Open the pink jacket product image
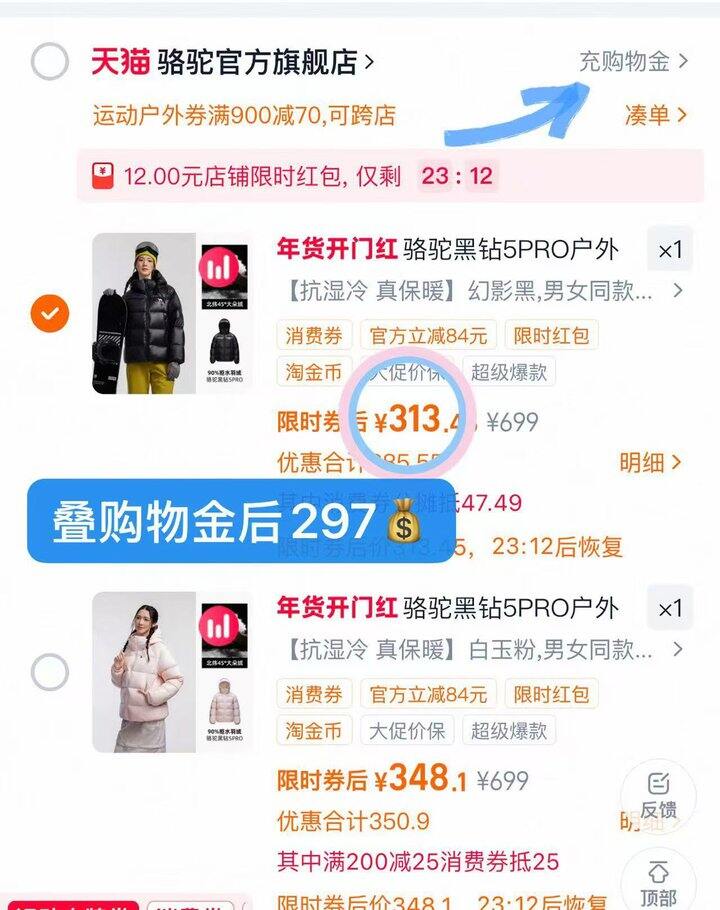Viewport: 720px width, 910px height. 172,672
